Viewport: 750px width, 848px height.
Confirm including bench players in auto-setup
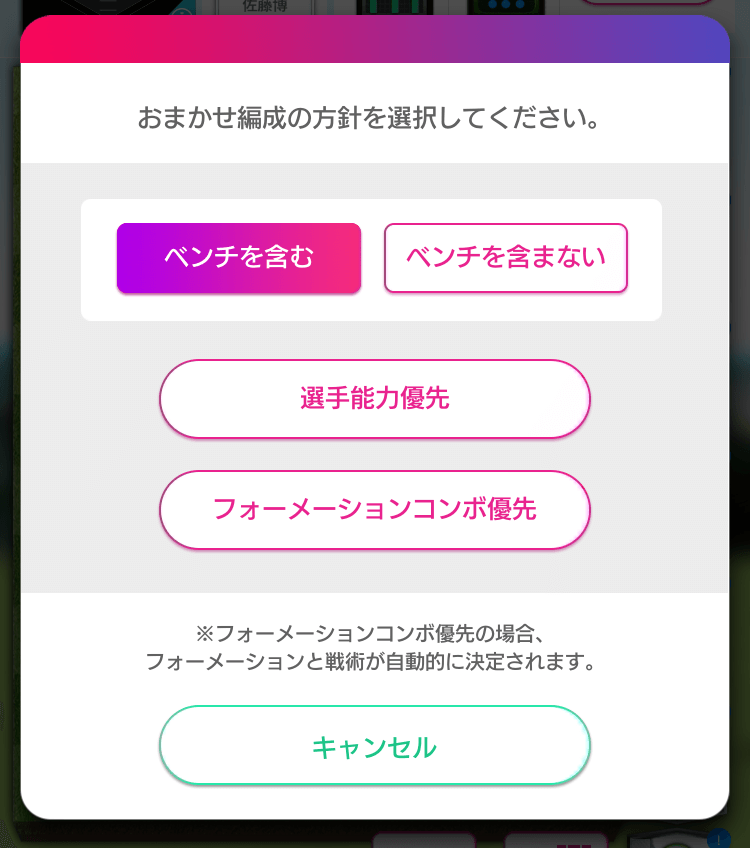[239, 257]
